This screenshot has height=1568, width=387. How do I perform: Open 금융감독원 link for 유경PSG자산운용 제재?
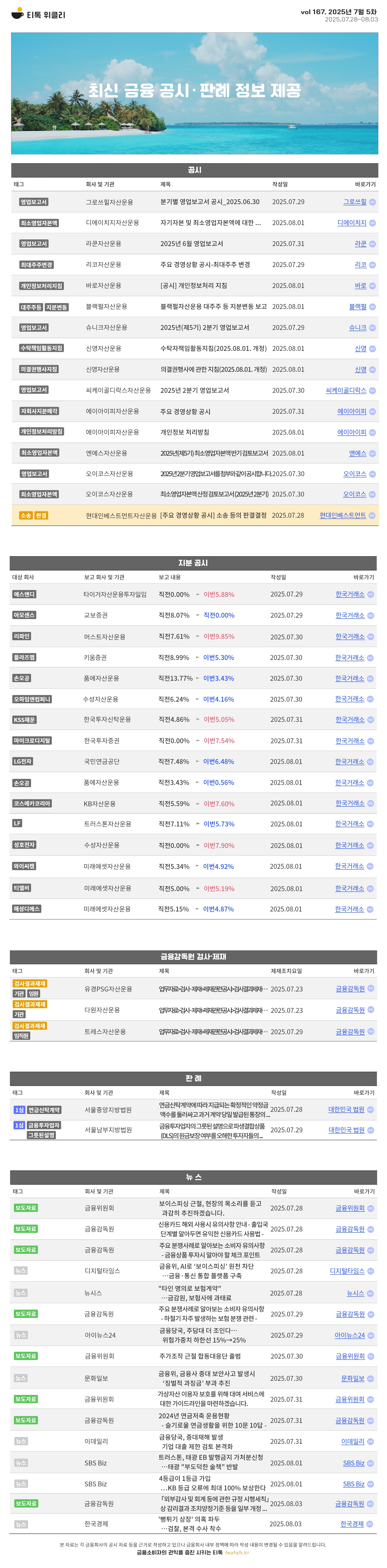(x=350, y=988)
